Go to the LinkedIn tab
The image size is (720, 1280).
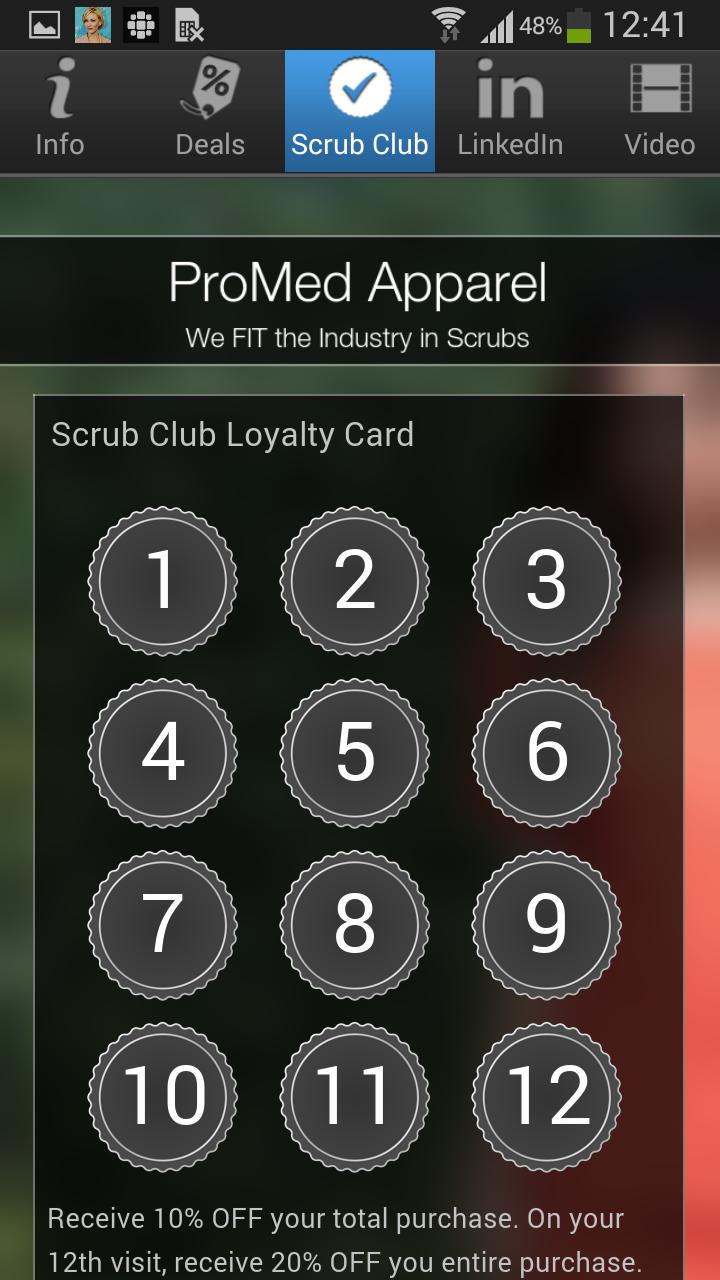tap(510, 112)
